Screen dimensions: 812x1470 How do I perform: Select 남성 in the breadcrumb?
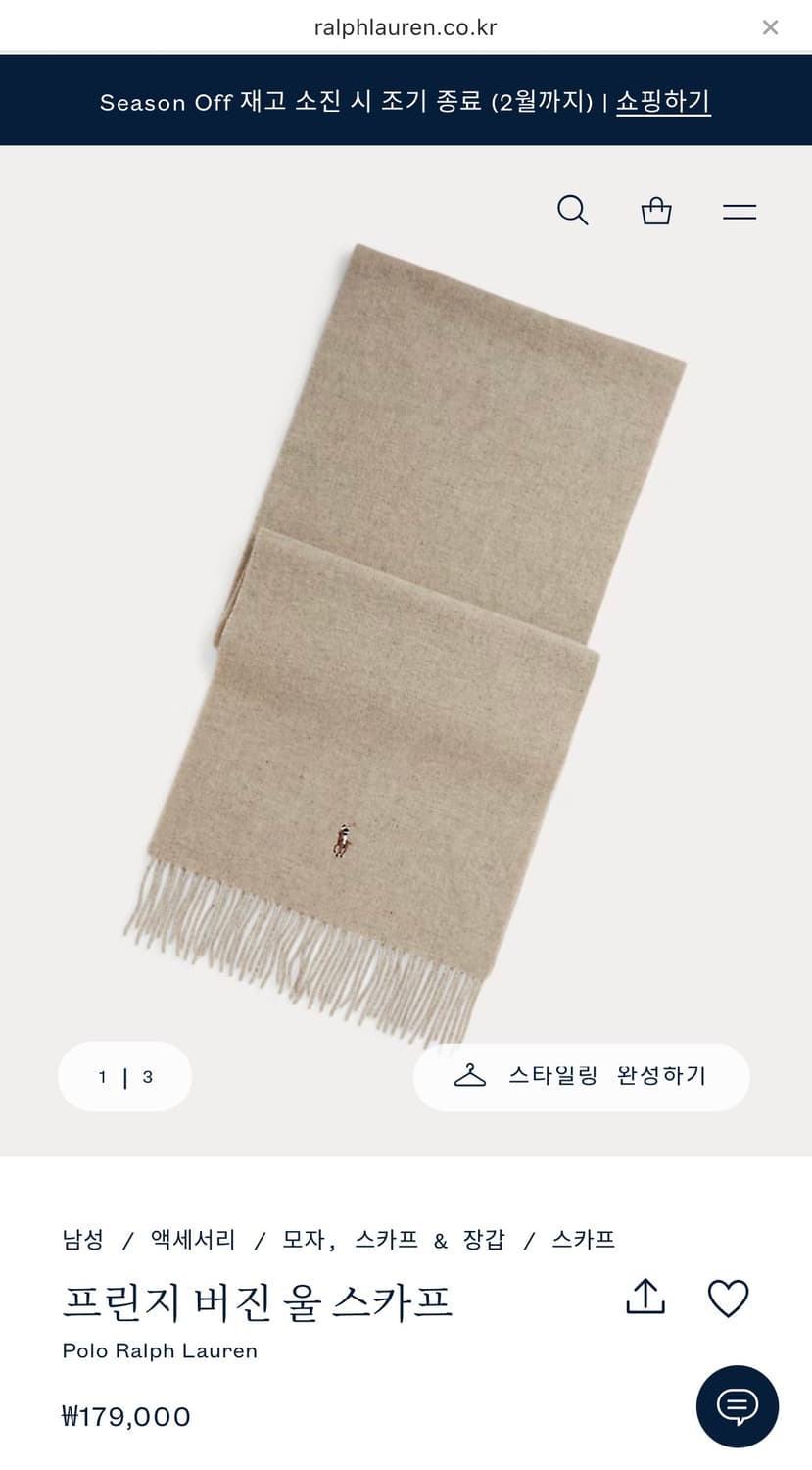click(x=83, y=1239)
